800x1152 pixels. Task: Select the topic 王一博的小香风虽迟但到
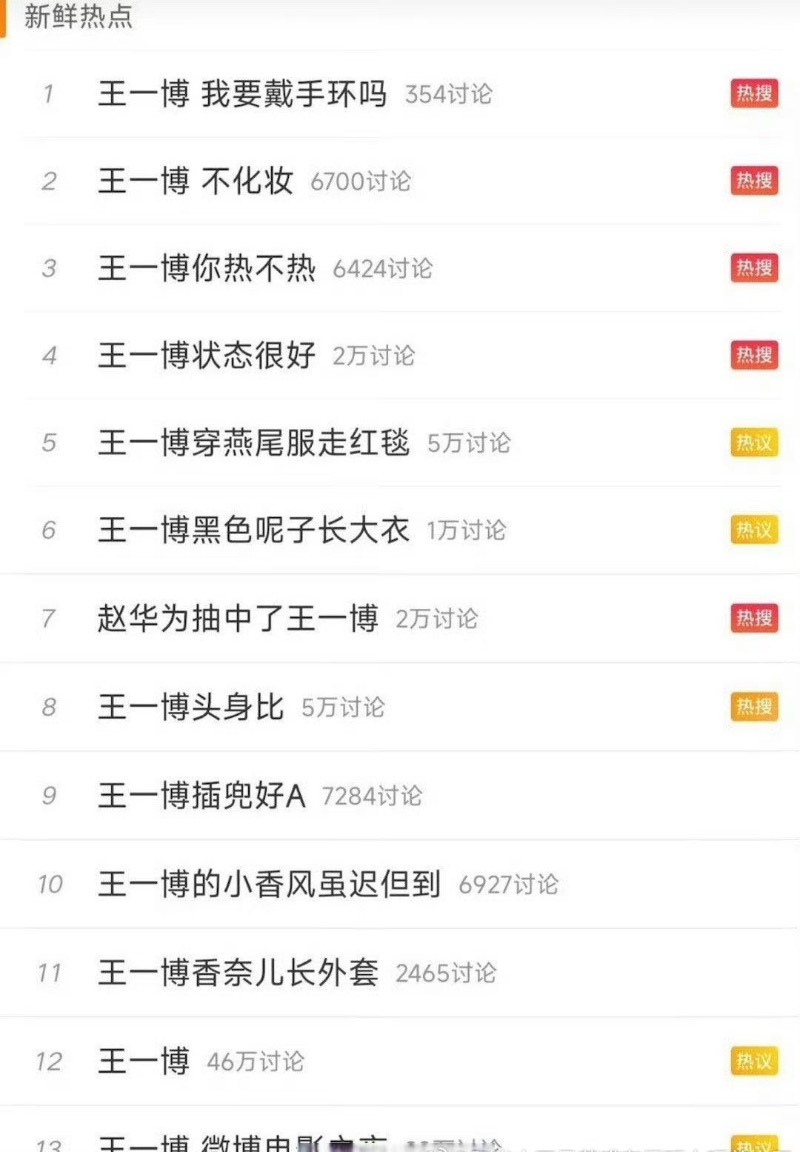(269, 884)
